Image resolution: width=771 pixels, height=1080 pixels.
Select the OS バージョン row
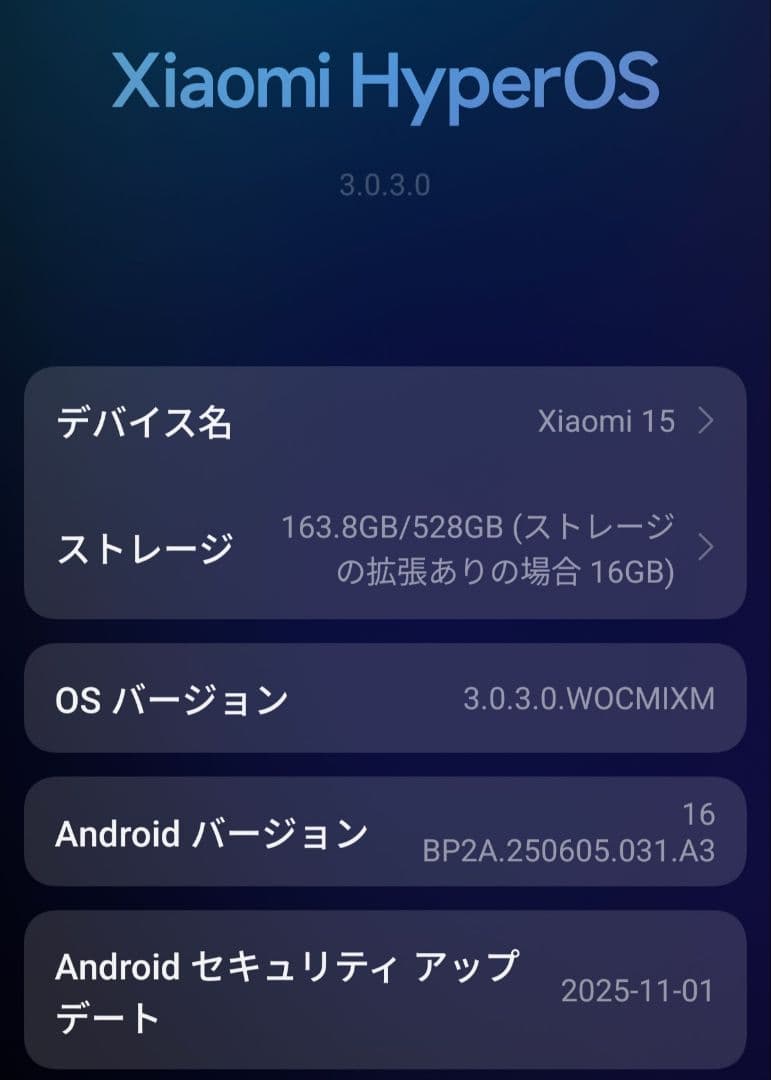(x=385, y=697)
